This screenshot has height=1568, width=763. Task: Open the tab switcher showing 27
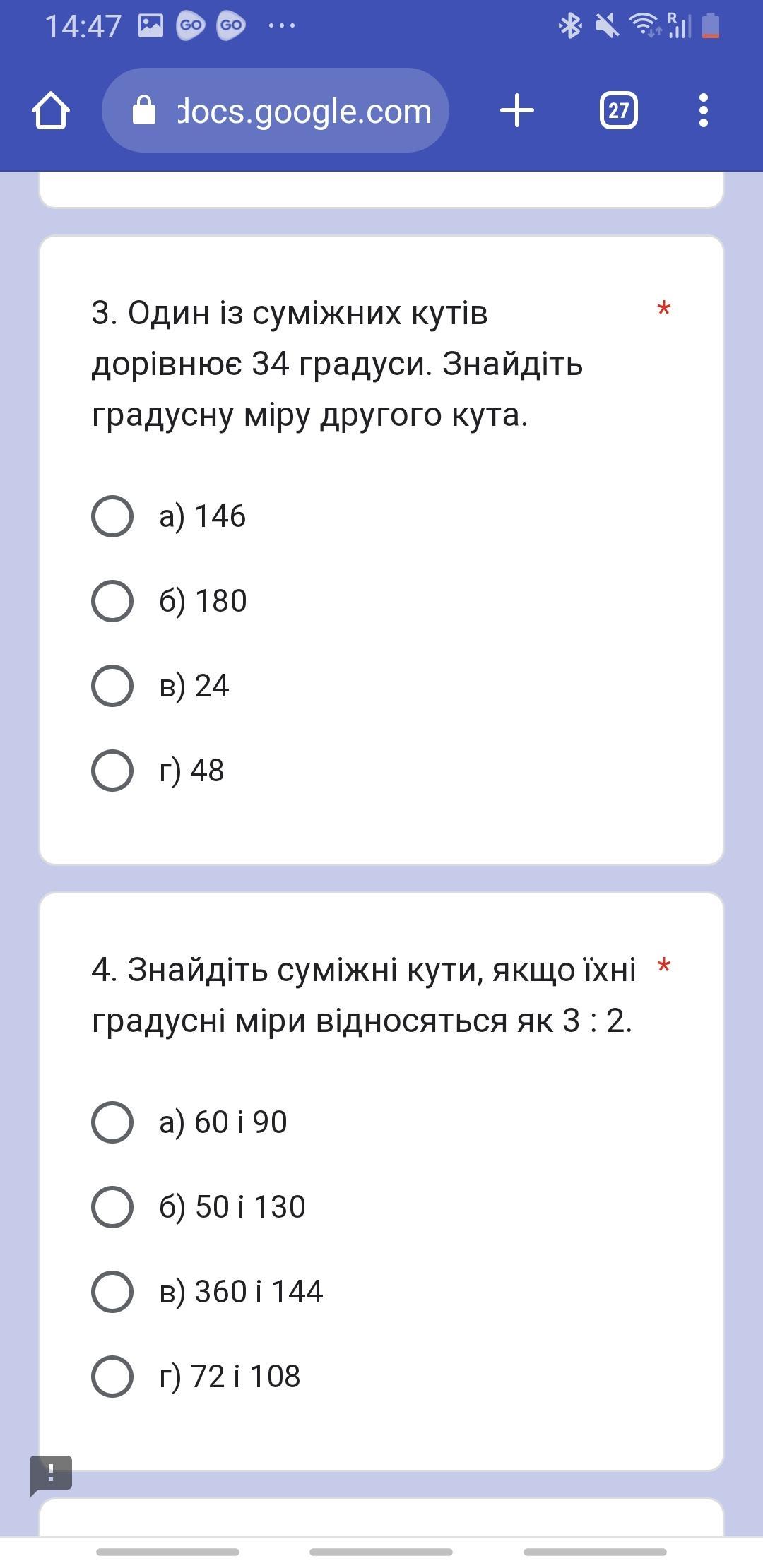tap(619, 110)
